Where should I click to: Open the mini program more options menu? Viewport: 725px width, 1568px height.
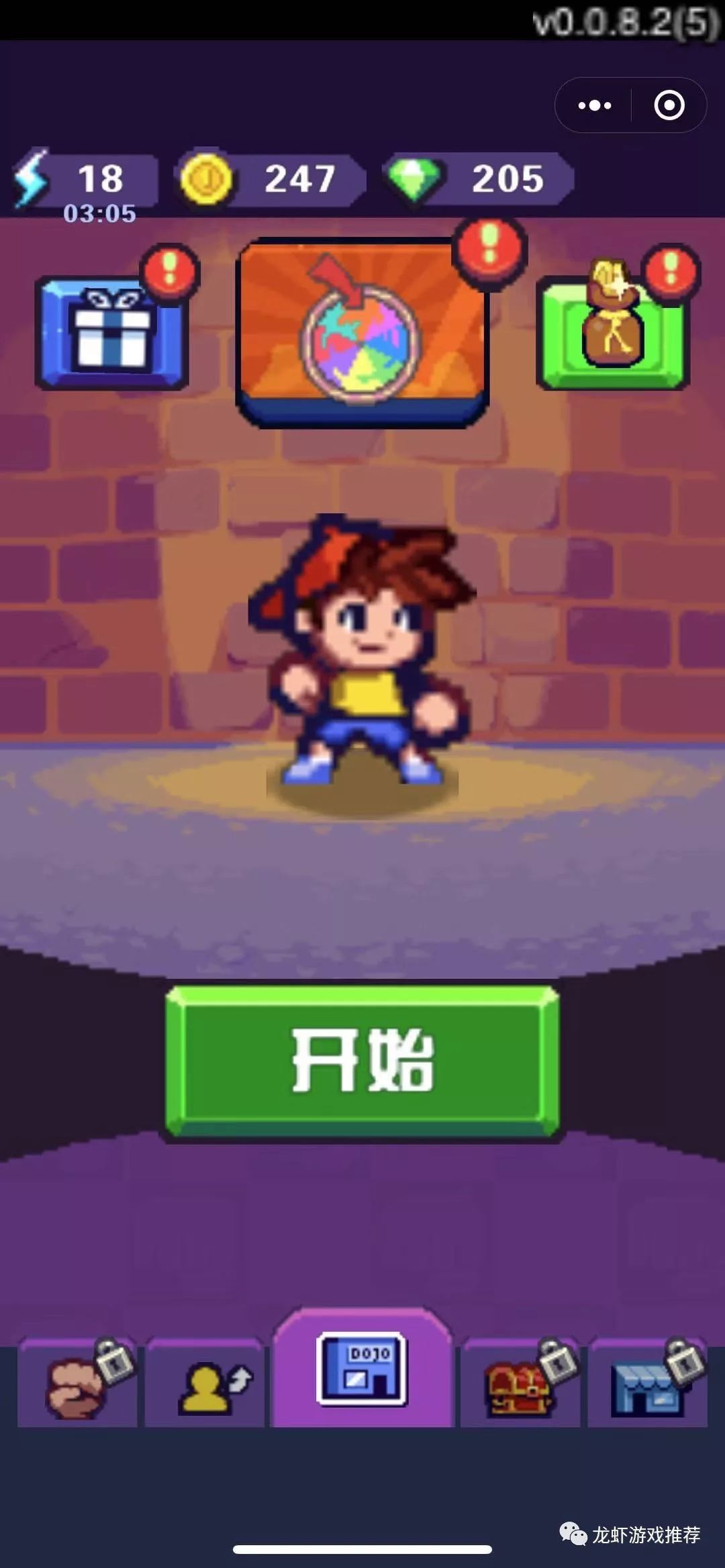tap(595, 106)
